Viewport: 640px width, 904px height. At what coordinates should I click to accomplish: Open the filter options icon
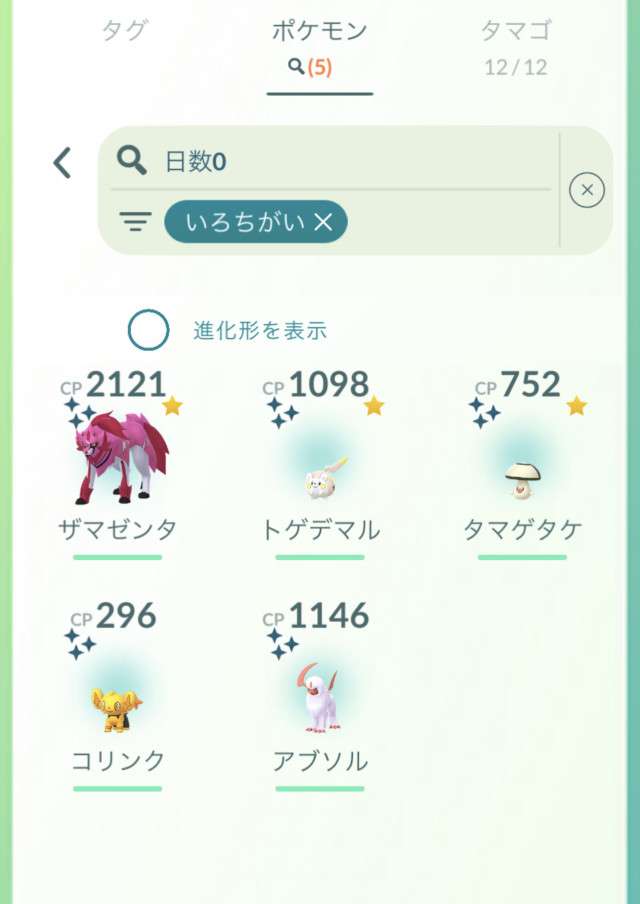(133, 222)
